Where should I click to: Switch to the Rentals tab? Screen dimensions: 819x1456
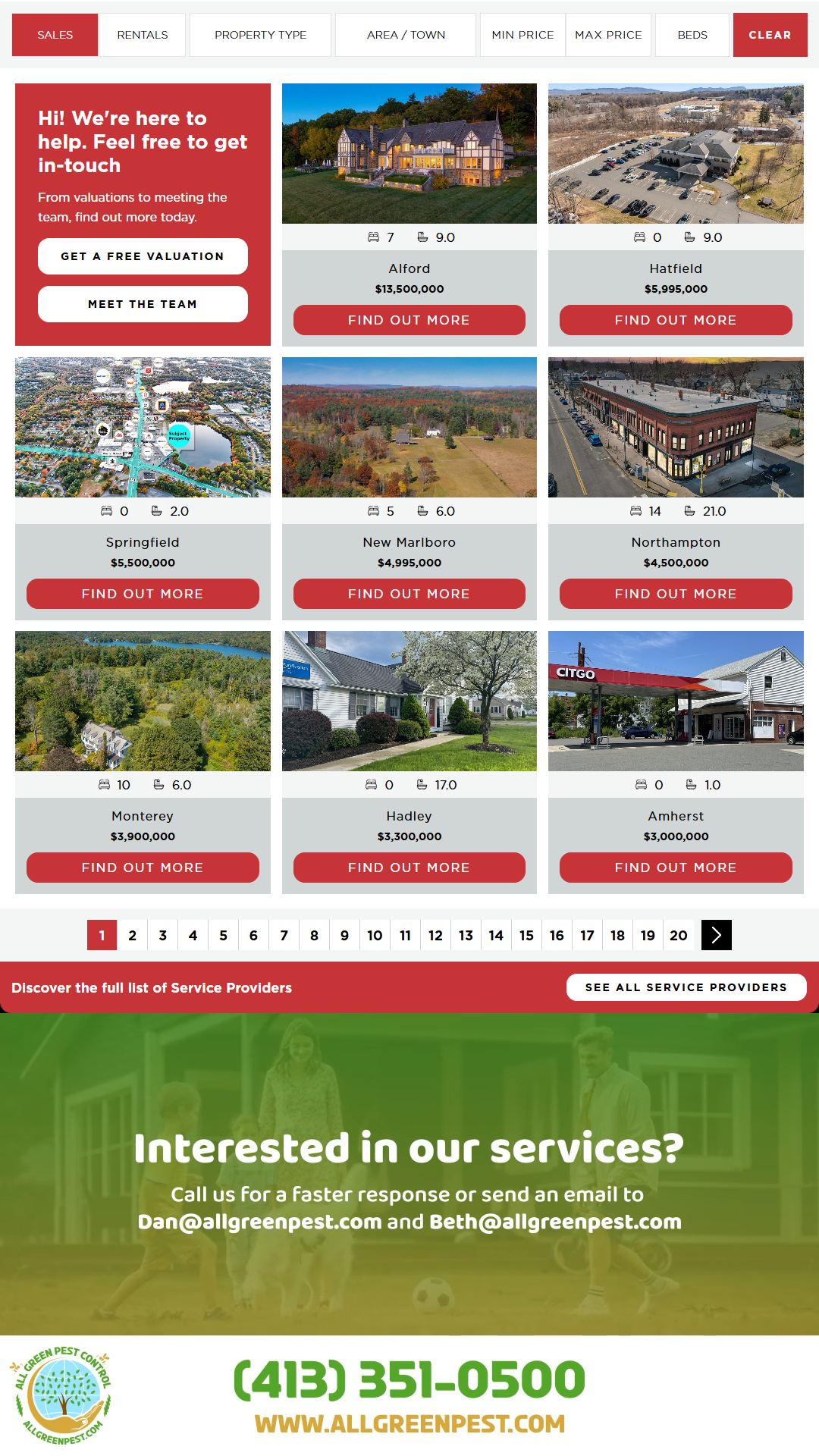pyautogui.click(x=143, y=35)
